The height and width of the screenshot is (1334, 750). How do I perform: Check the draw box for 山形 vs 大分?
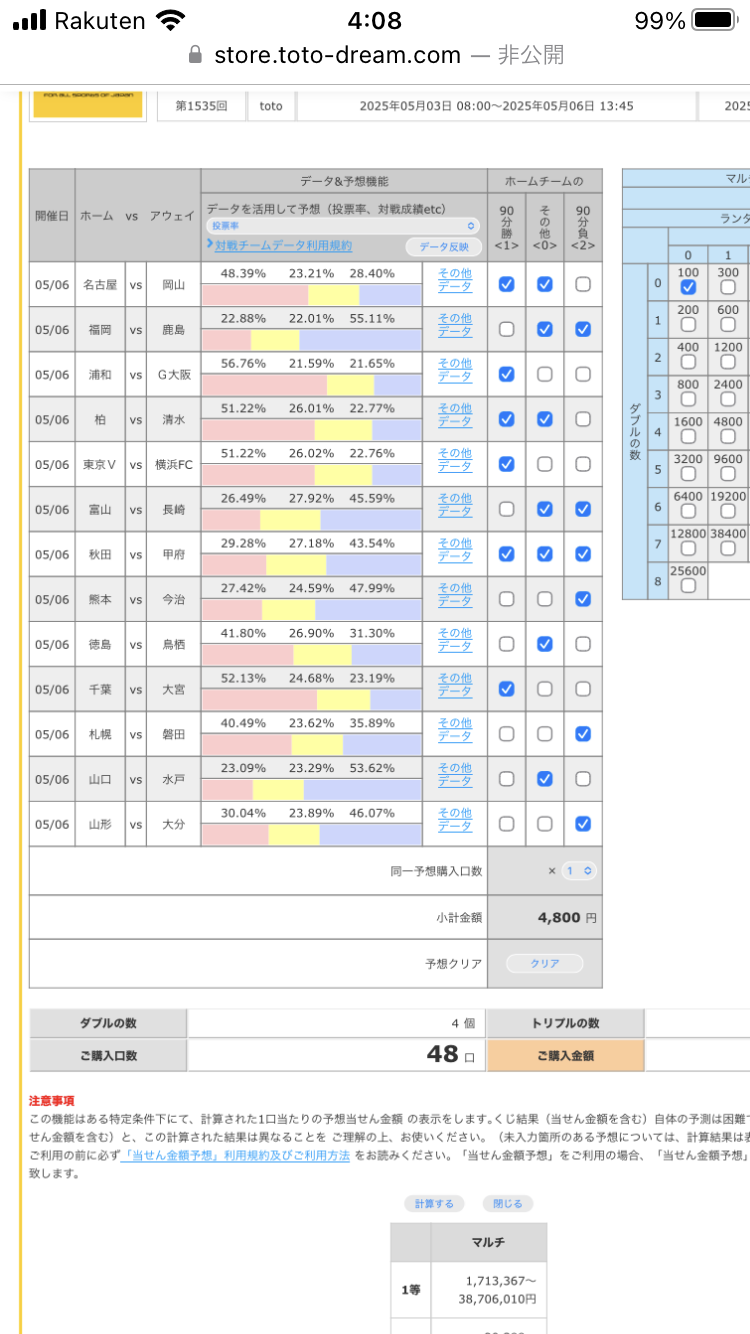pos(545,824)
